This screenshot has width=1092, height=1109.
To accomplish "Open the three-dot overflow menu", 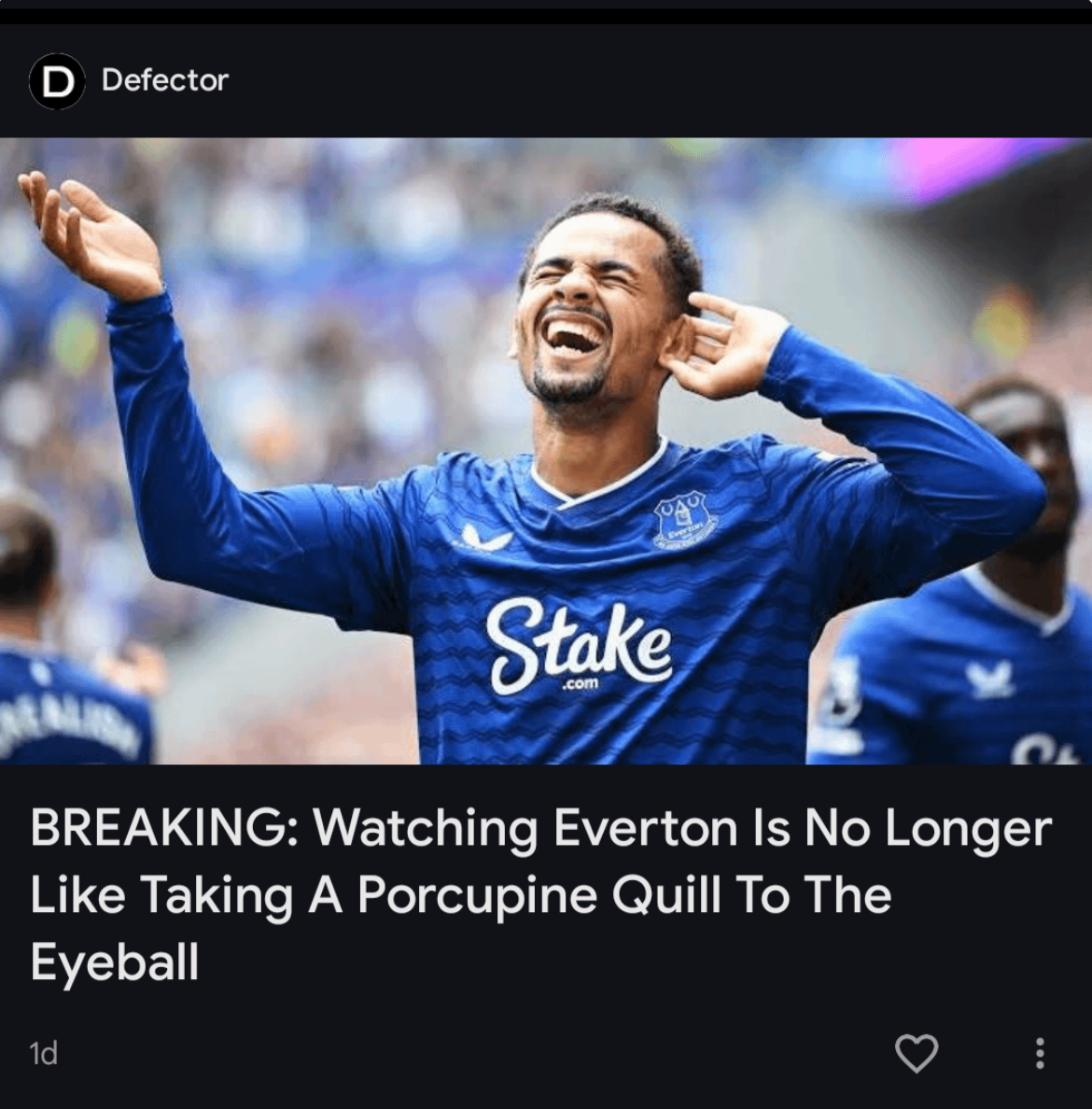I will [x=1039, y=1053].
